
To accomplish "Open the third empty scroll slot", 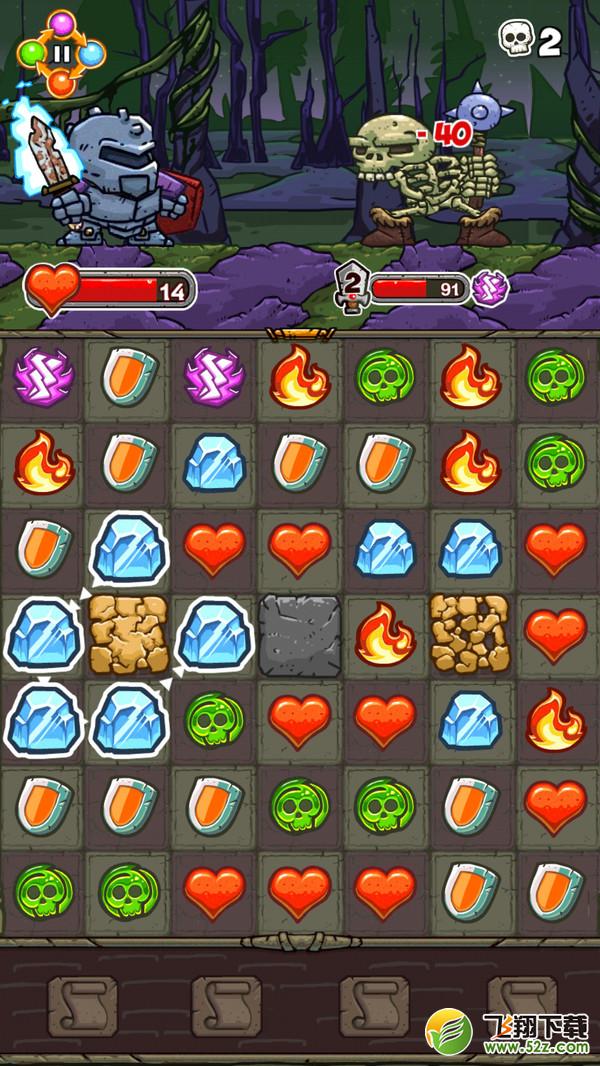I will click(x=374, y=1006).
